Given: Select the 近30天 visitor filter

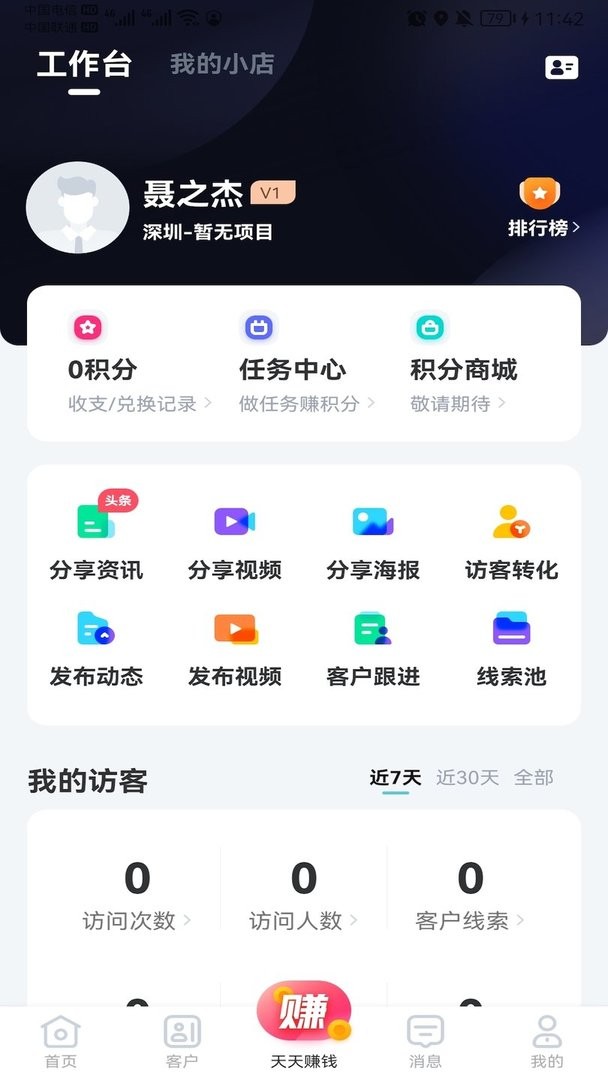Looking at the screenshot, I should click(467, 778).
